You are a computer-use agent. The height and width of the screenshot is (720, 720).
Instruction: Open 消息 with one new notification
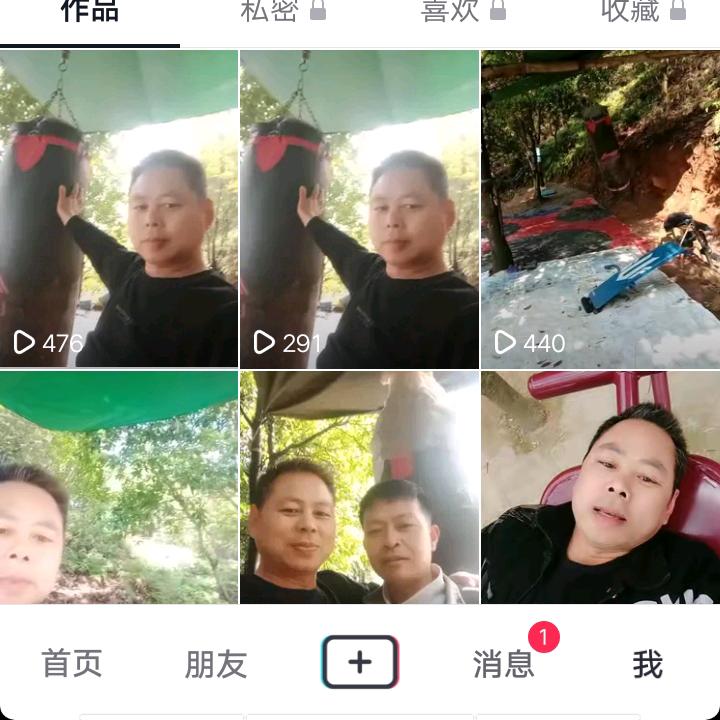(x=504, y=663)
